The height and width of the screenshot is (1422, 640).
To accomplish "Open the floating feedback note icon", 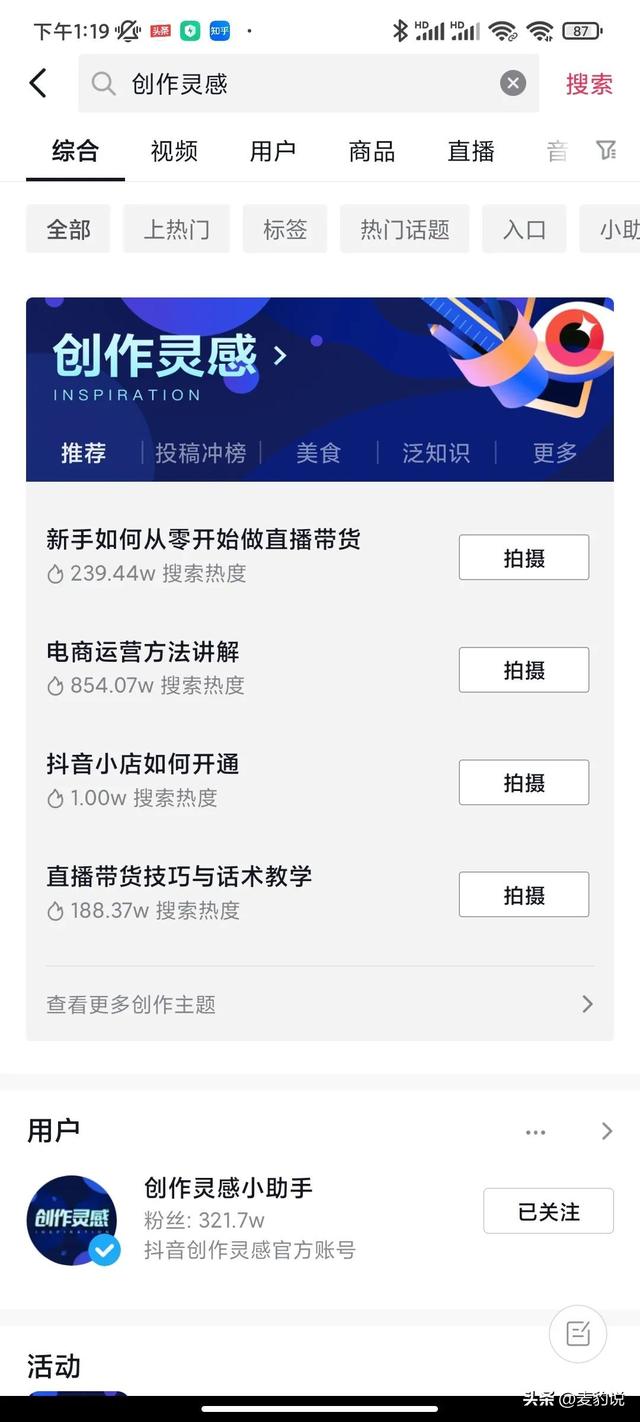I will point(578,1334).
